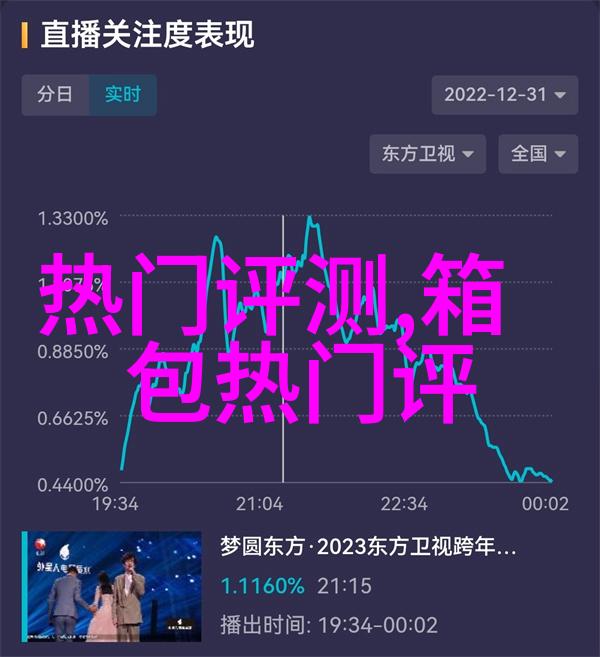Select the 实时 tab
The width and height of the screenshot is (600, 657).
click(x=124, y=96)
